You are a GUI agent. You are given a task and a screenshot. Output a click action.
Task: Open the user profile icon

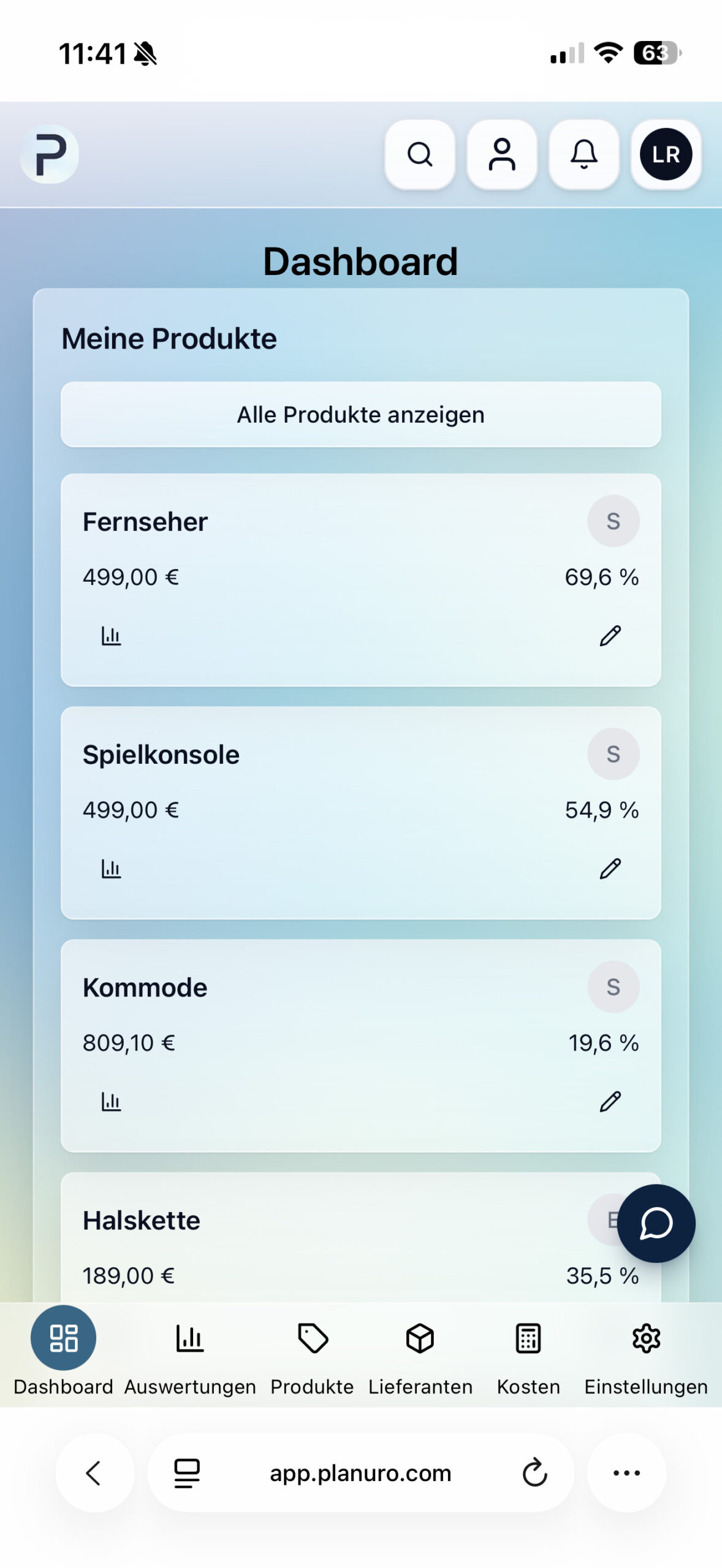coord(502,154)
